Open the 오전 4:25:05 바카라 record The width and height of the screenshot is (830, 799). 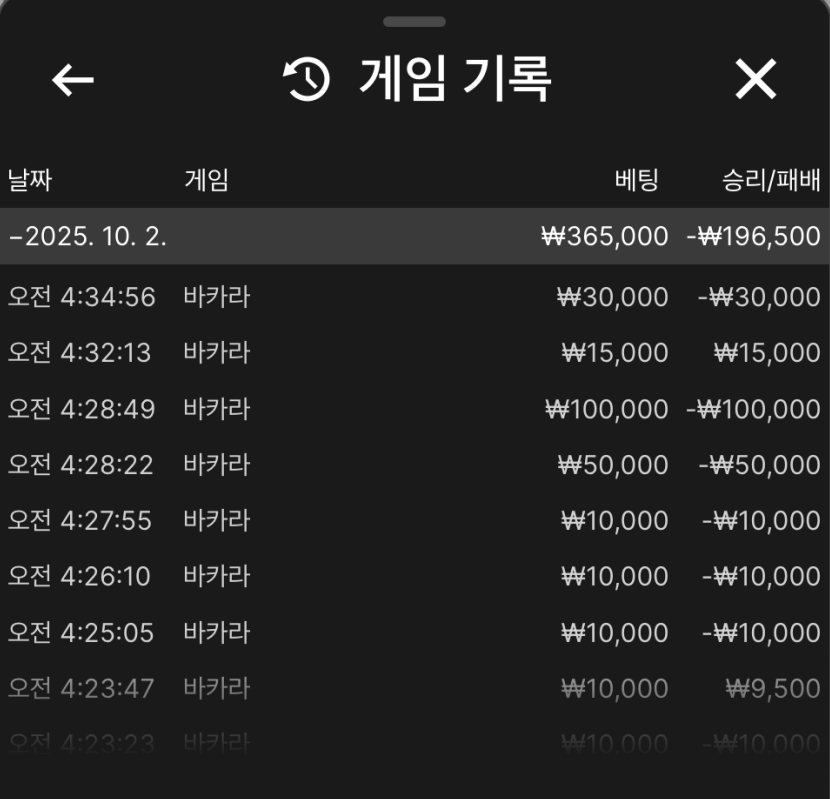[x=414, y=633]
